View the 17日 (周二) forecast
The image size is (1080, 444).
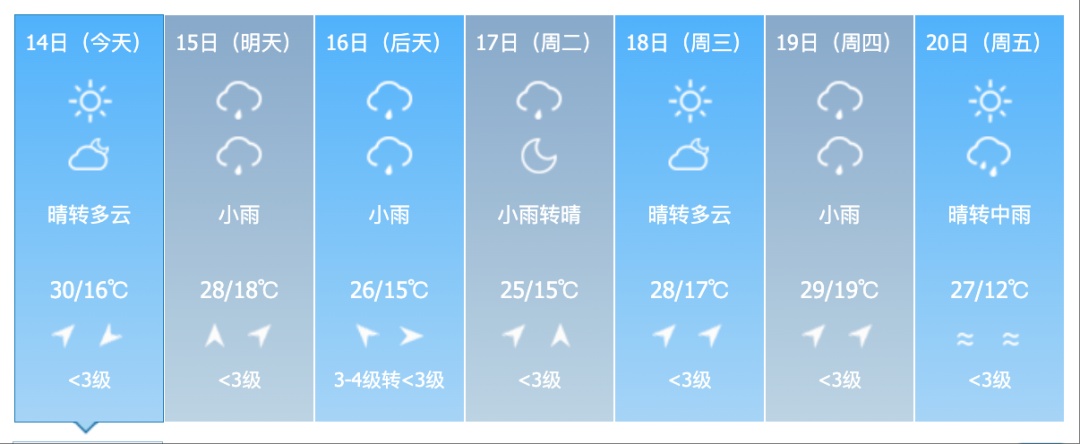539,218
